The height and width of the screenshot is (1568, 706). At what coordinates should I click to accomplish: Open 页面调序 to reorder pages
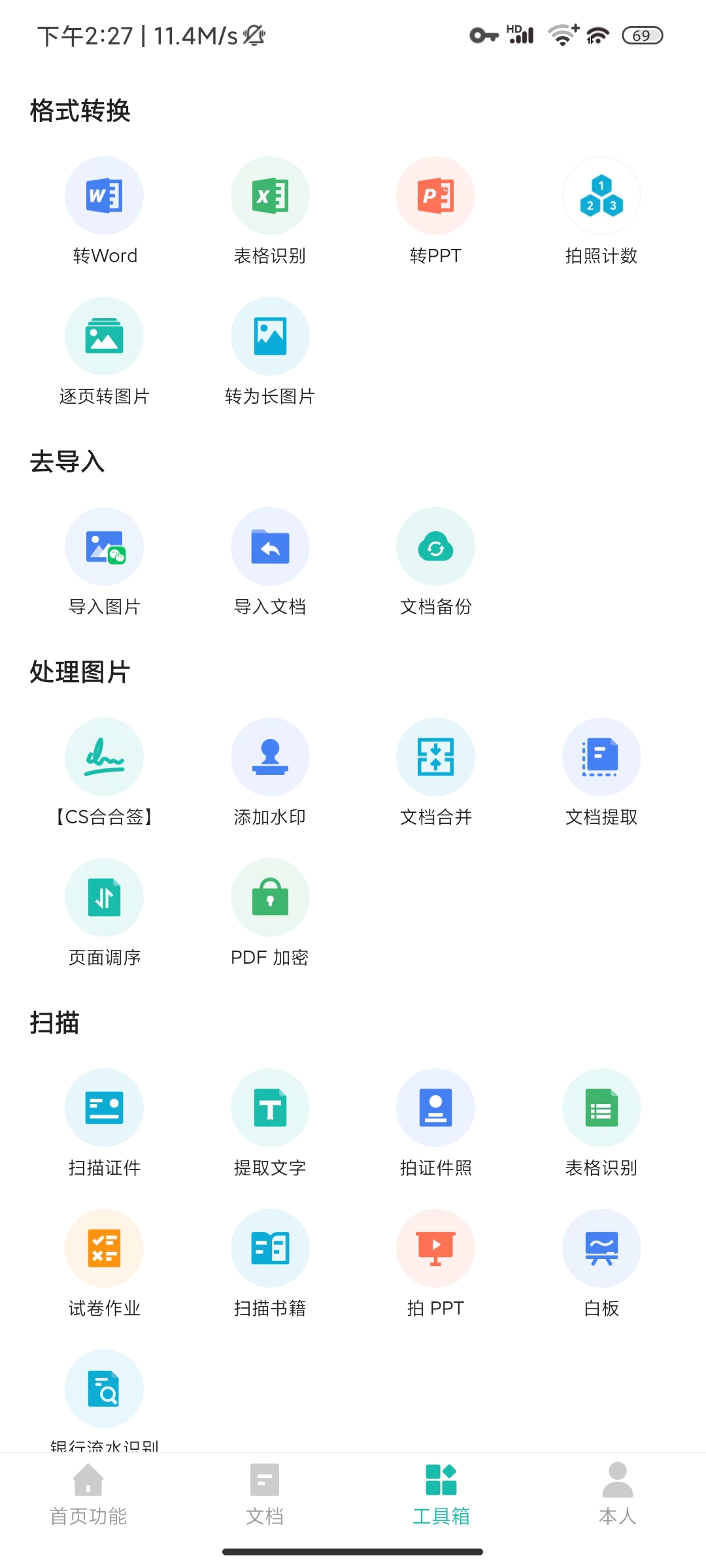[104, 898]
